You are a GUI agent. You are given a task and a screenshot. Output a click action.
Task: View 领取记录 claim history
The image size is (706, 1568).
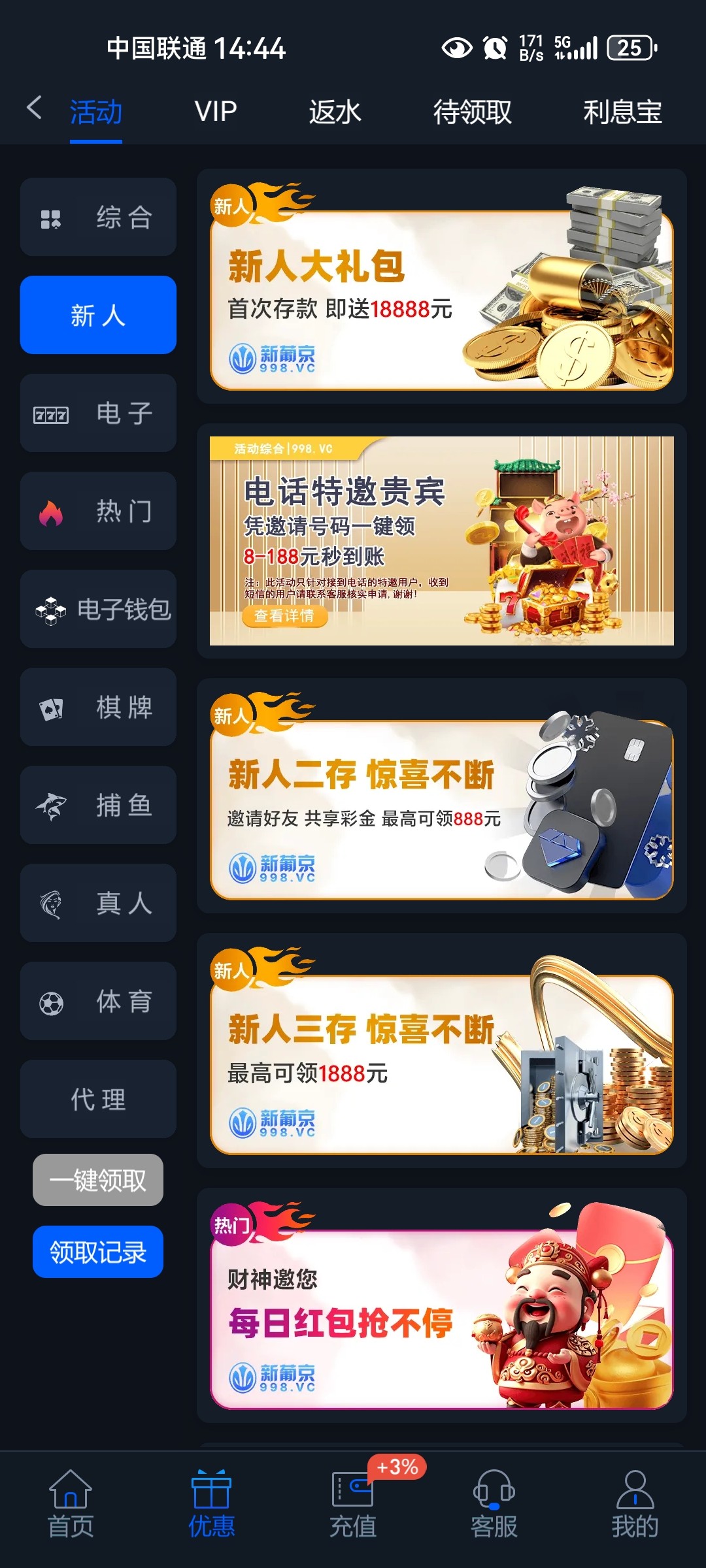pyautogui.click(x=98, y=1252)
